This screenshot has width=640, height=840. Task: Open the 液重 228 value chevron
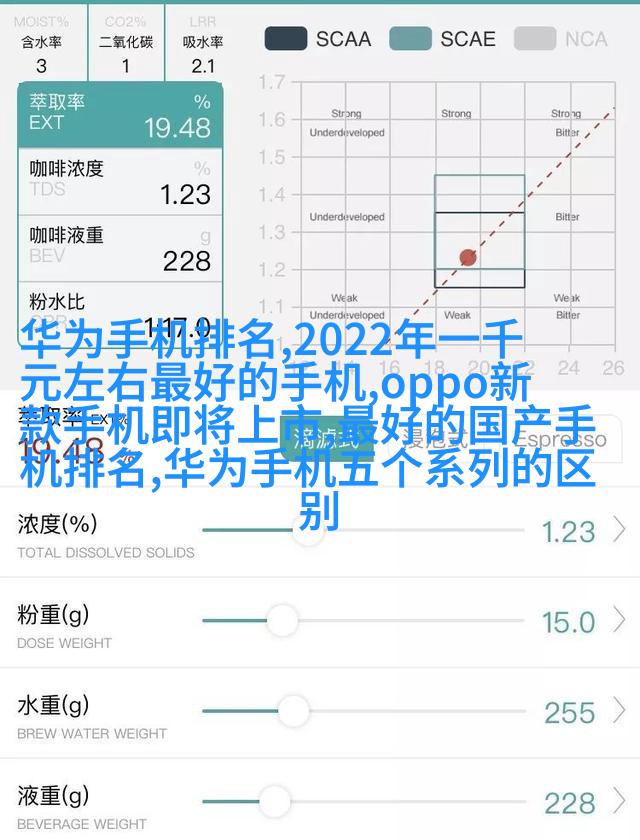pos(620,800)
